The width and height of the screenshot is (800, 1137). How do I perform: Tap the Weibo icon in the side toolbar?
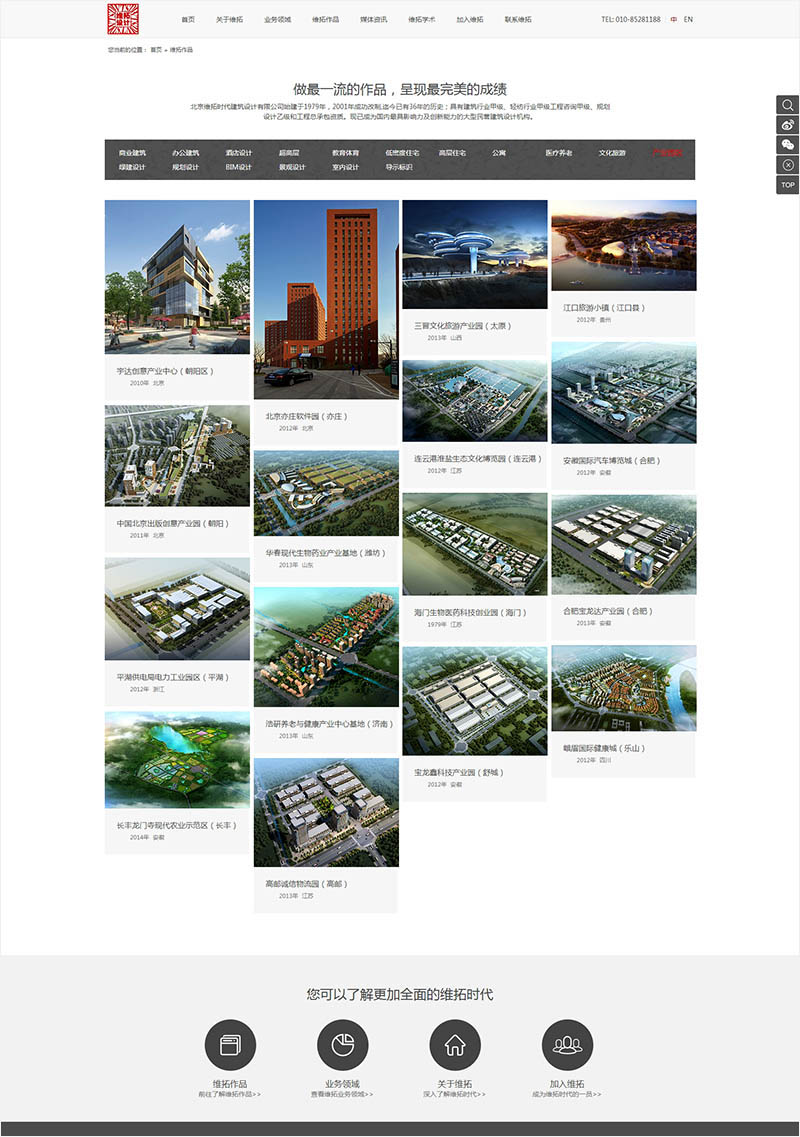tap(788, 125)
